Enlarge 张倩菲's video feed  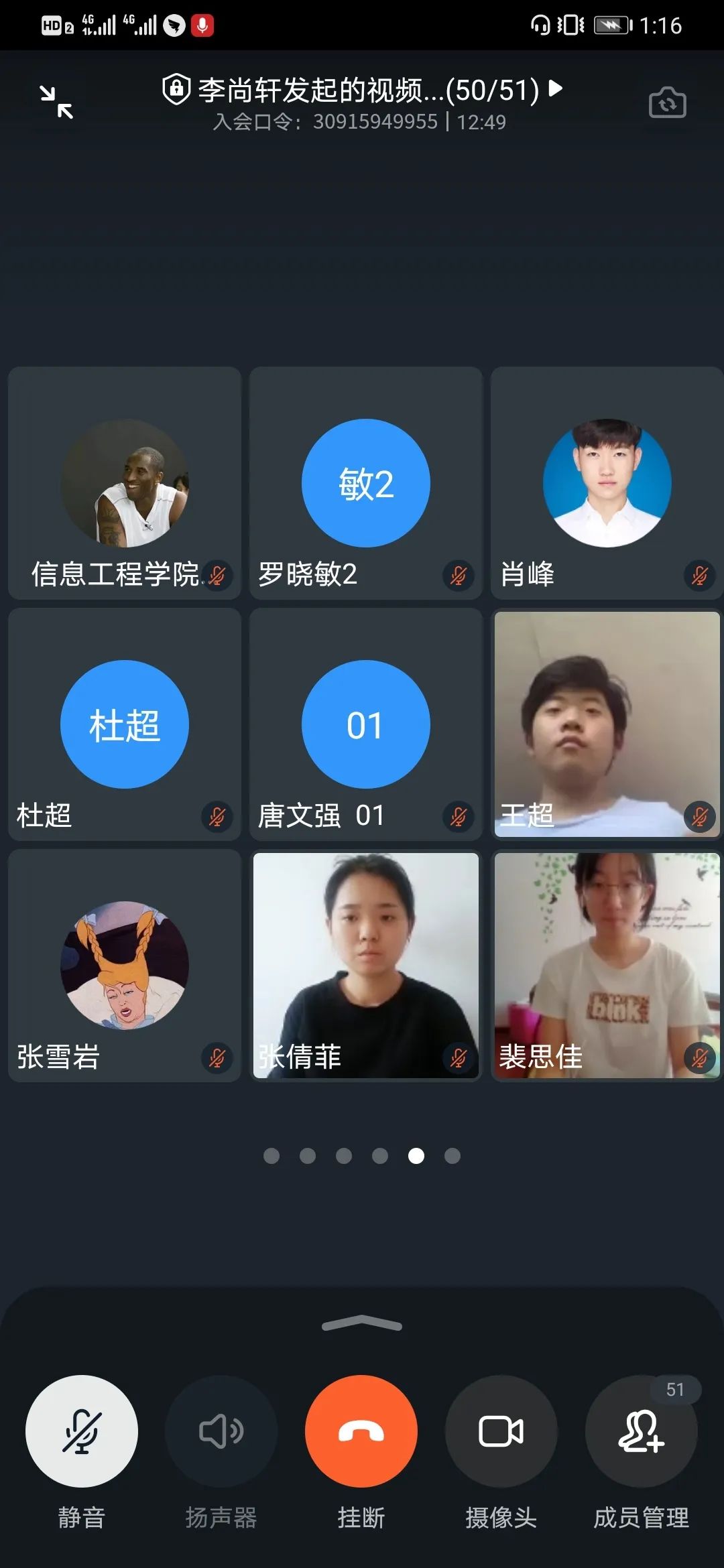click(366, 966)
